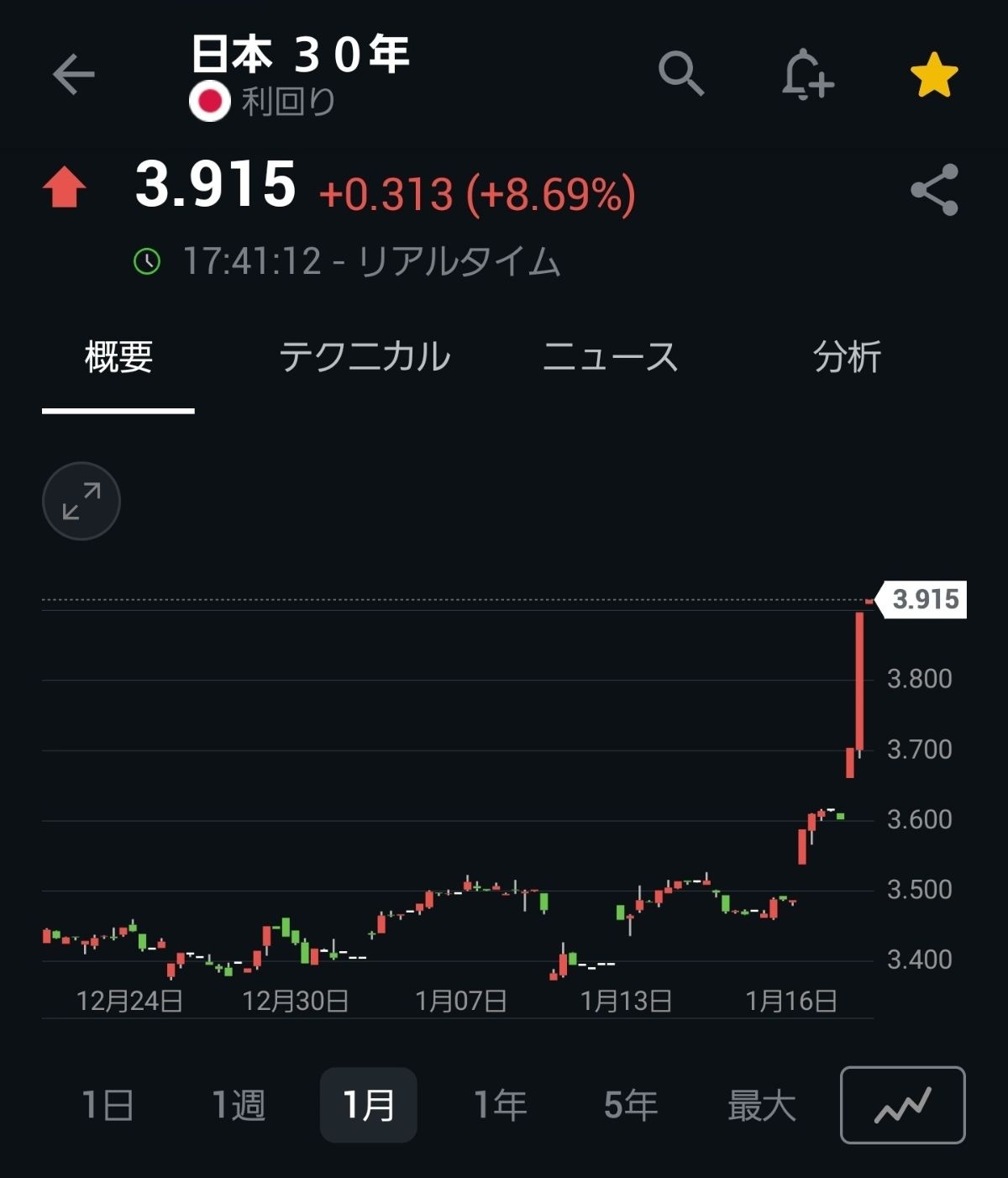Select the 1日 chart range
Image resolution: width=1008 pixels, height=1178 pixels.
click(108, 1105)
